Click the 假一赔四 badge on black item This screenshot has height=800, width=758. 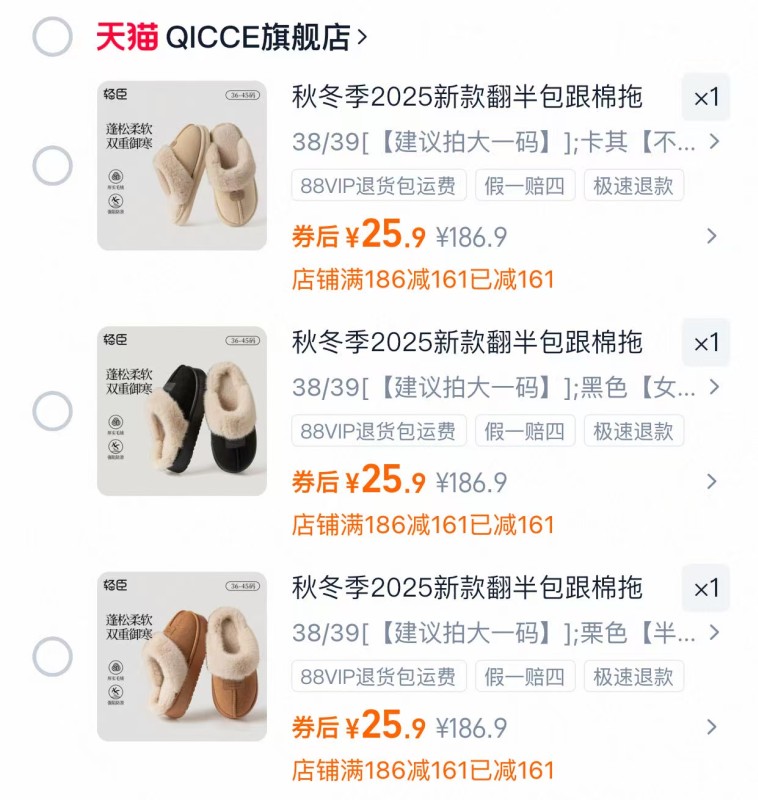pos(525,432)
